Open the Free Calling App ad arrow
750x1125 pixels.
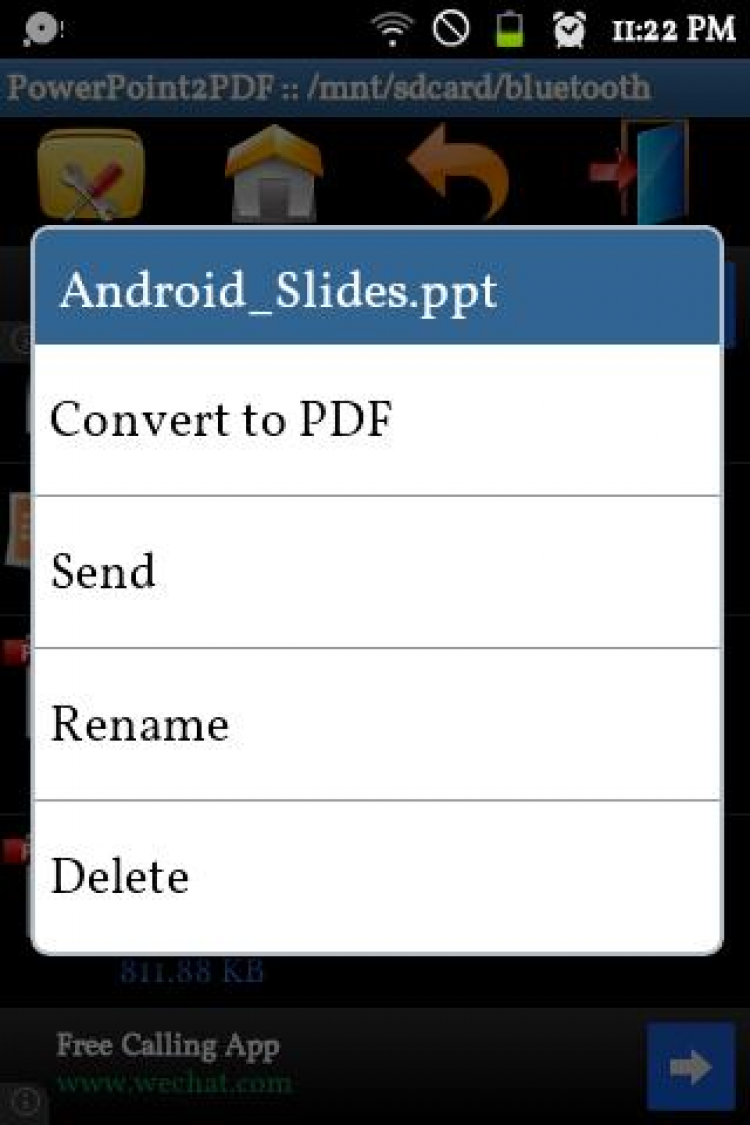pyautogui.click(x=690, y=1066)
